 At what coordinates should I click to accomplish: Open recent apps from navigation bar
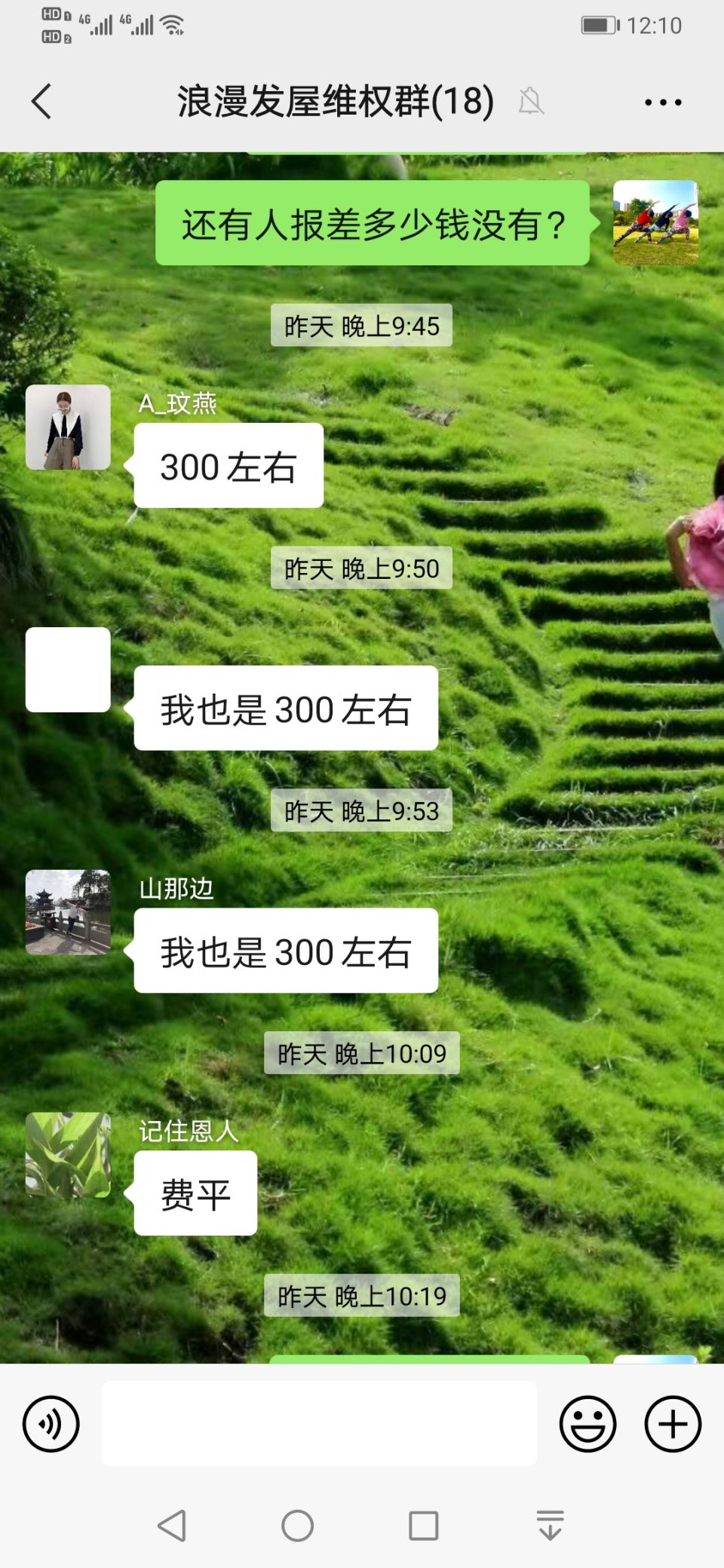tap(423, 1526)
